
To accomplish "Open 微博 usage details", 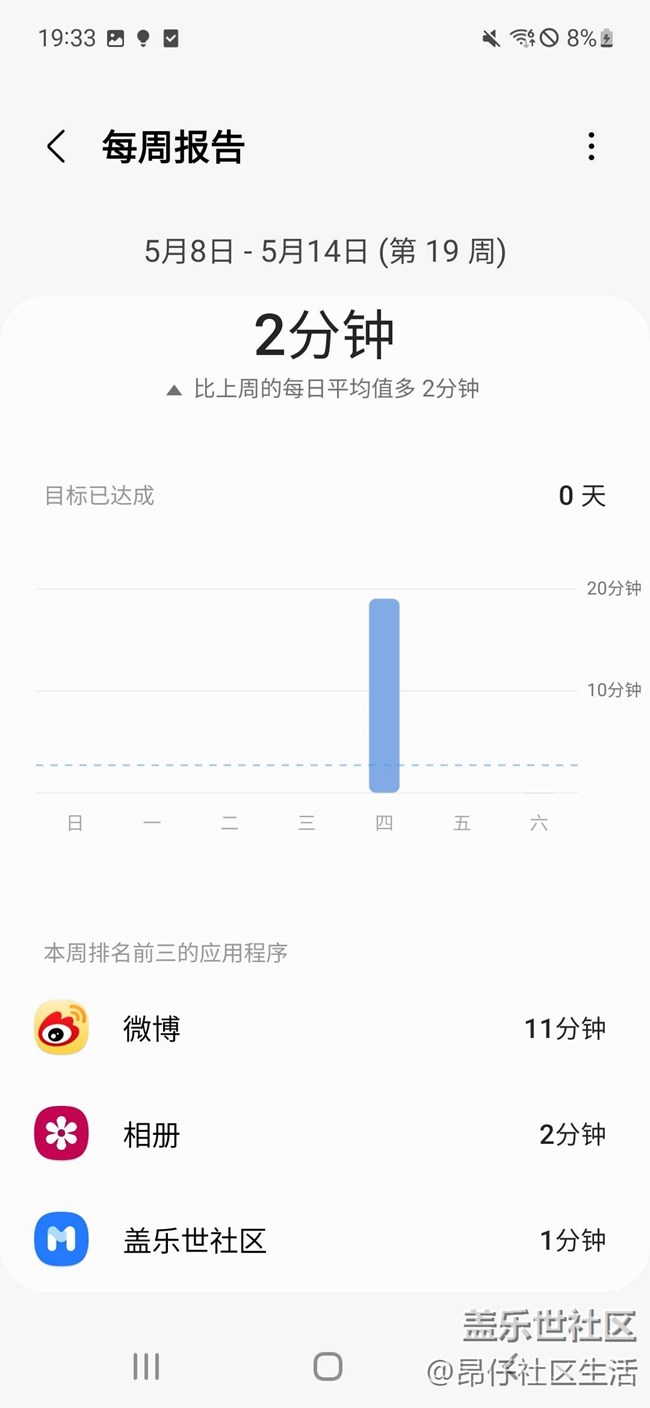I will pyautogui.click(x=324, y=1028).
